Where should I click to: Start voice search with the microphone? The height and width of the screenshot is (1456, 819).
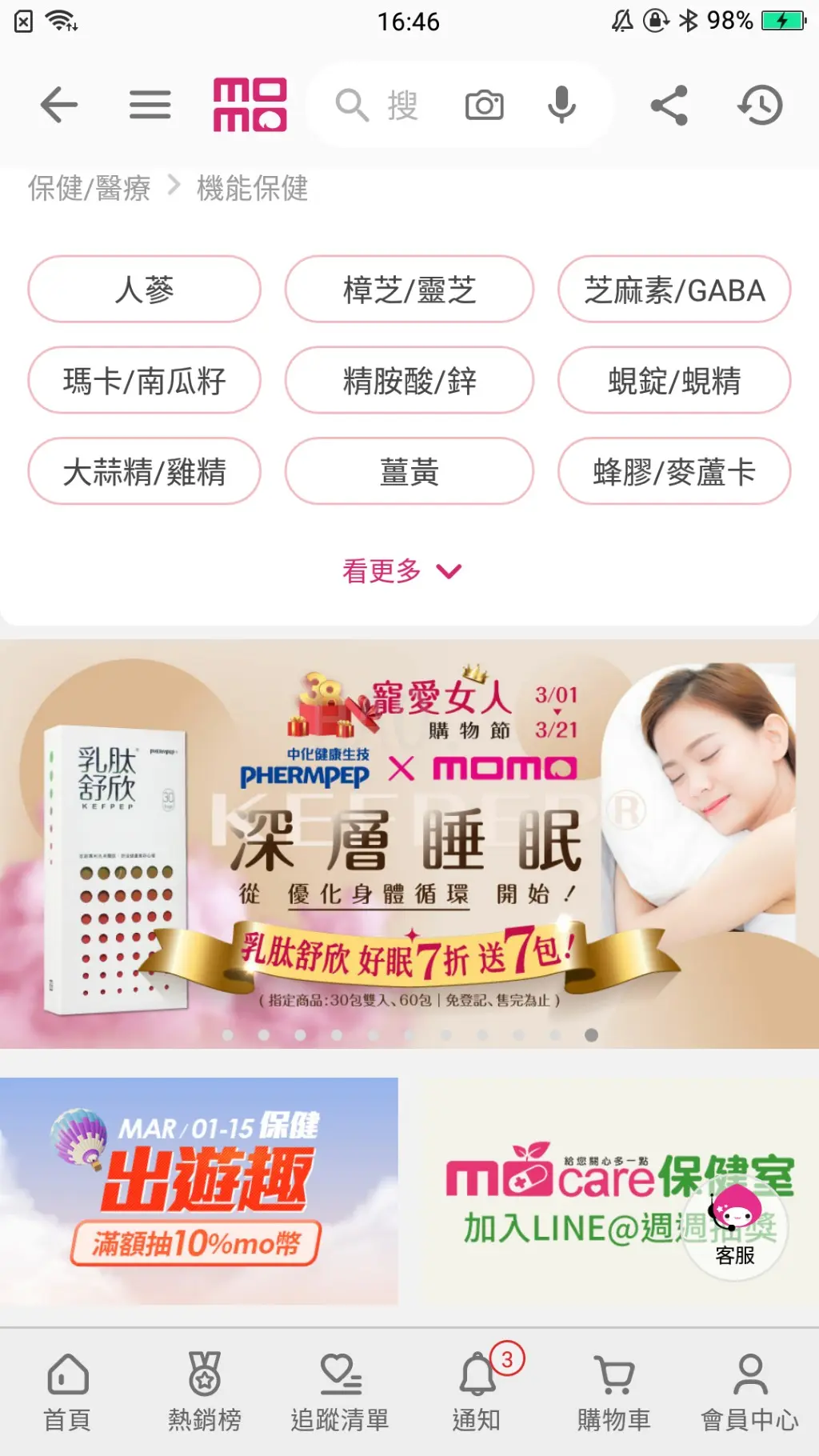point(561,105)
